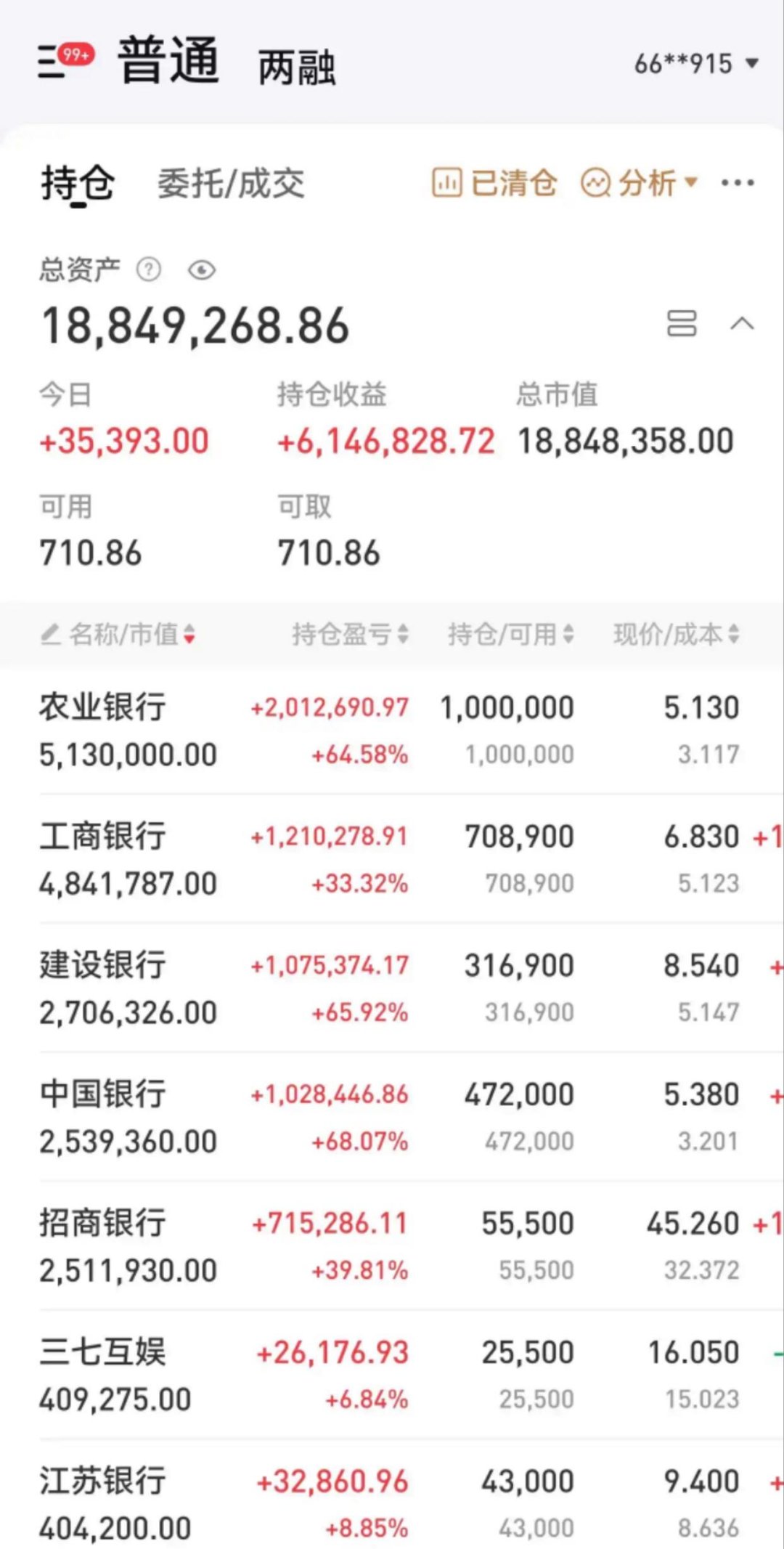
Task: Open the layout display switcher icon
Action: coord(683,322)
